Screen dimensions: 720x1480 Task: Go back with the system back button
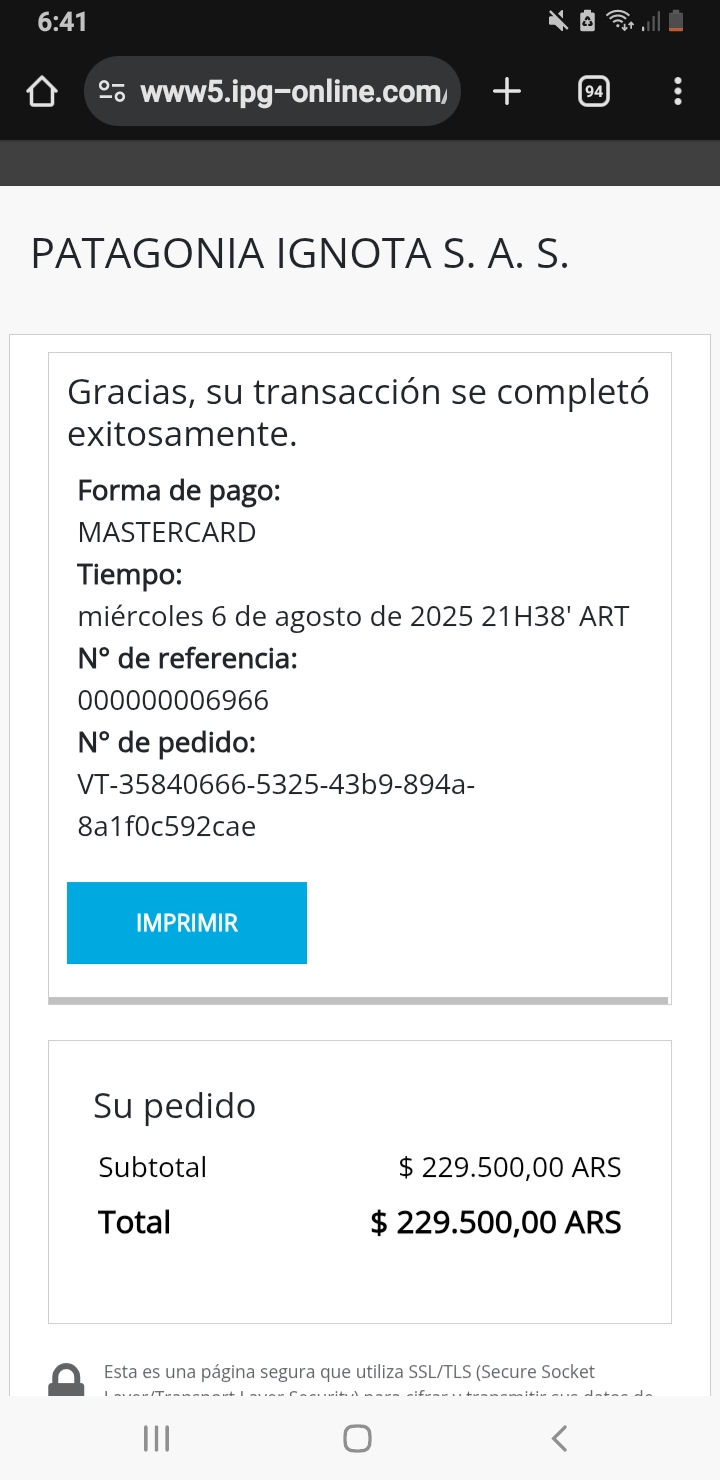point(559,1439)
